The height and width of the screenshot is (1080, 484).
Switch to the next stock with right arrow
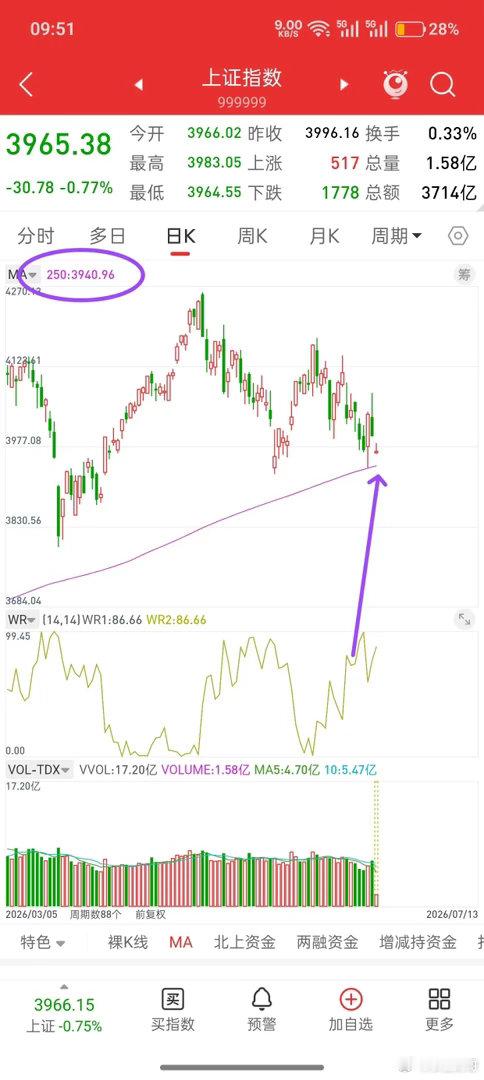[344, 85]
